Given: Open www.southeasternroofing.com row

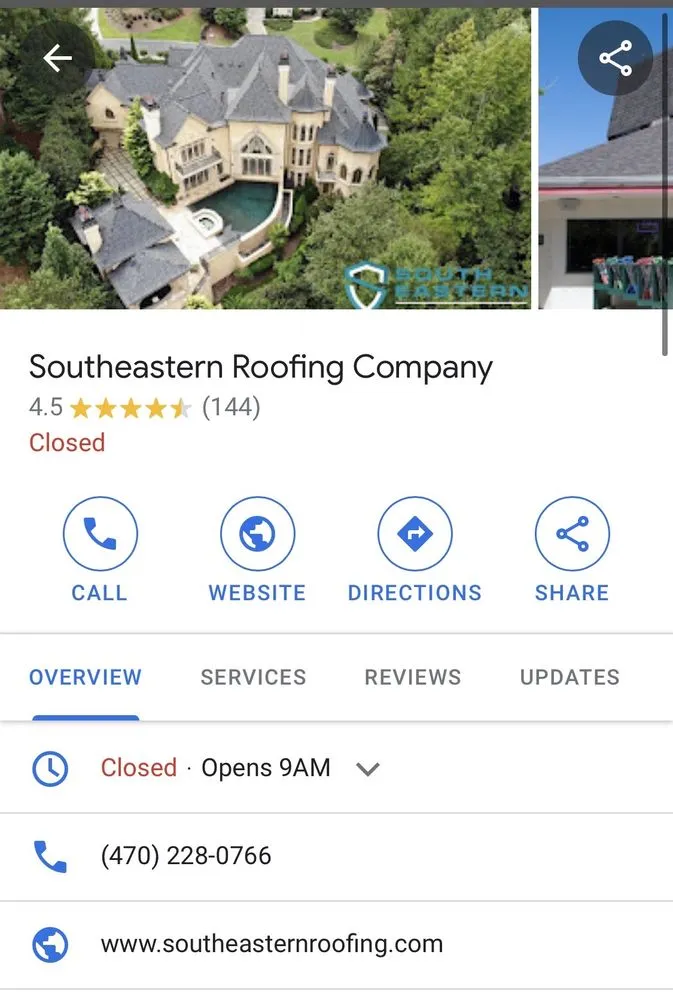Looking at the screenshot, I should coord(271,944).
